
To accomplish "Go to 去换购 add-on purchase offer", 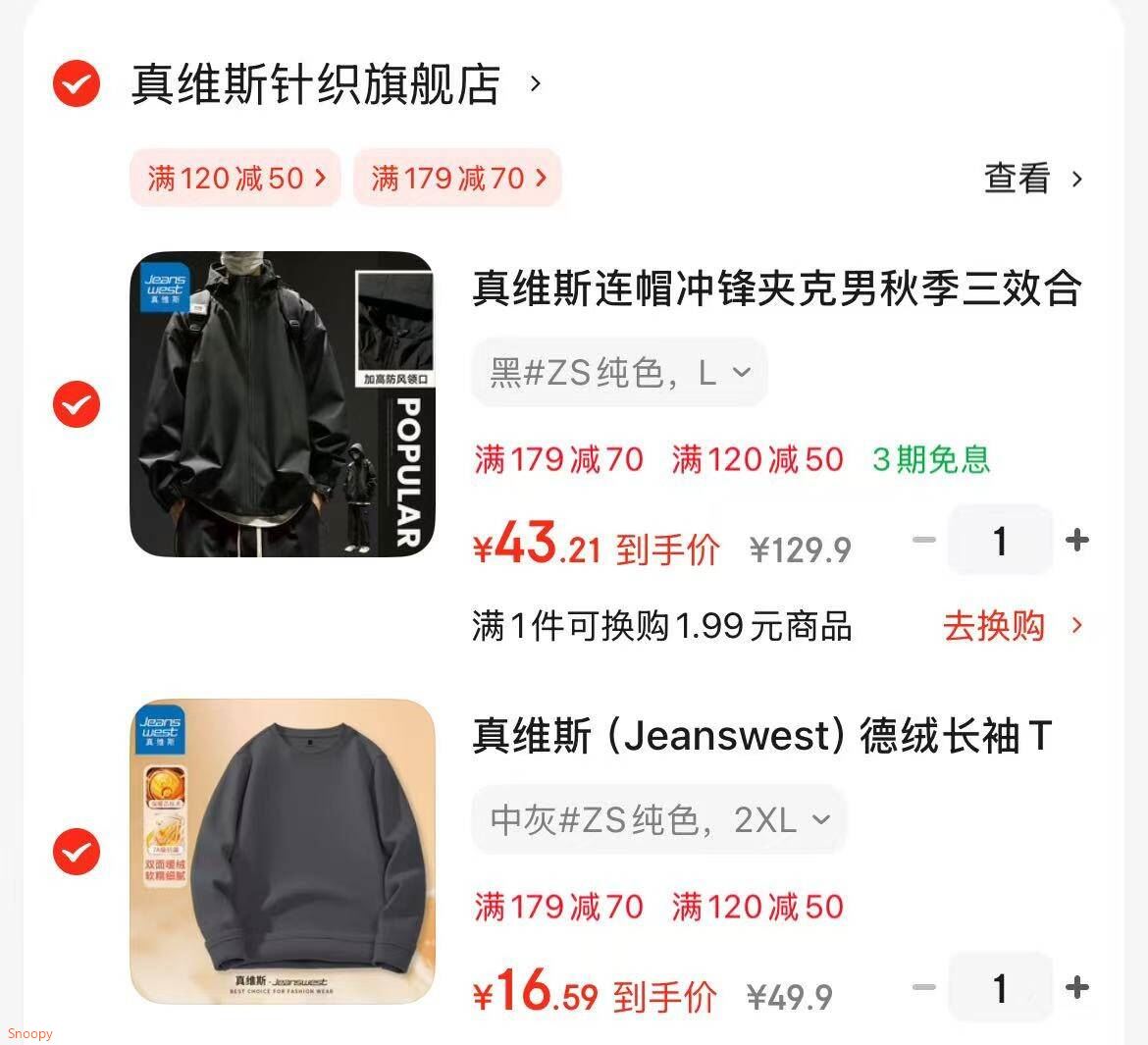I will point(1013,626).
